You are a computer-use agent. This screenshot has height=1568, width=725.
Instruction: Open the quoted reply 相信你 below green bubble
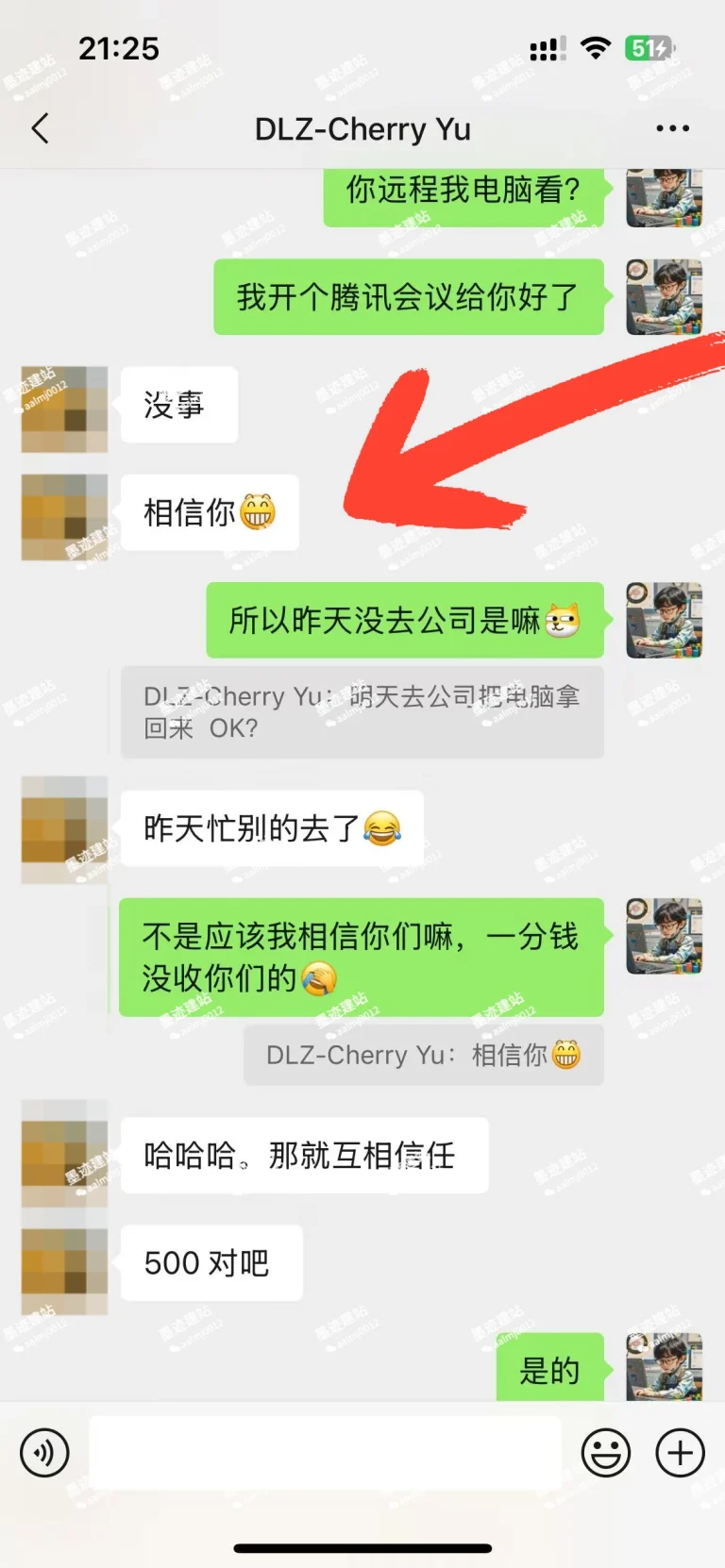[423, 1055]
